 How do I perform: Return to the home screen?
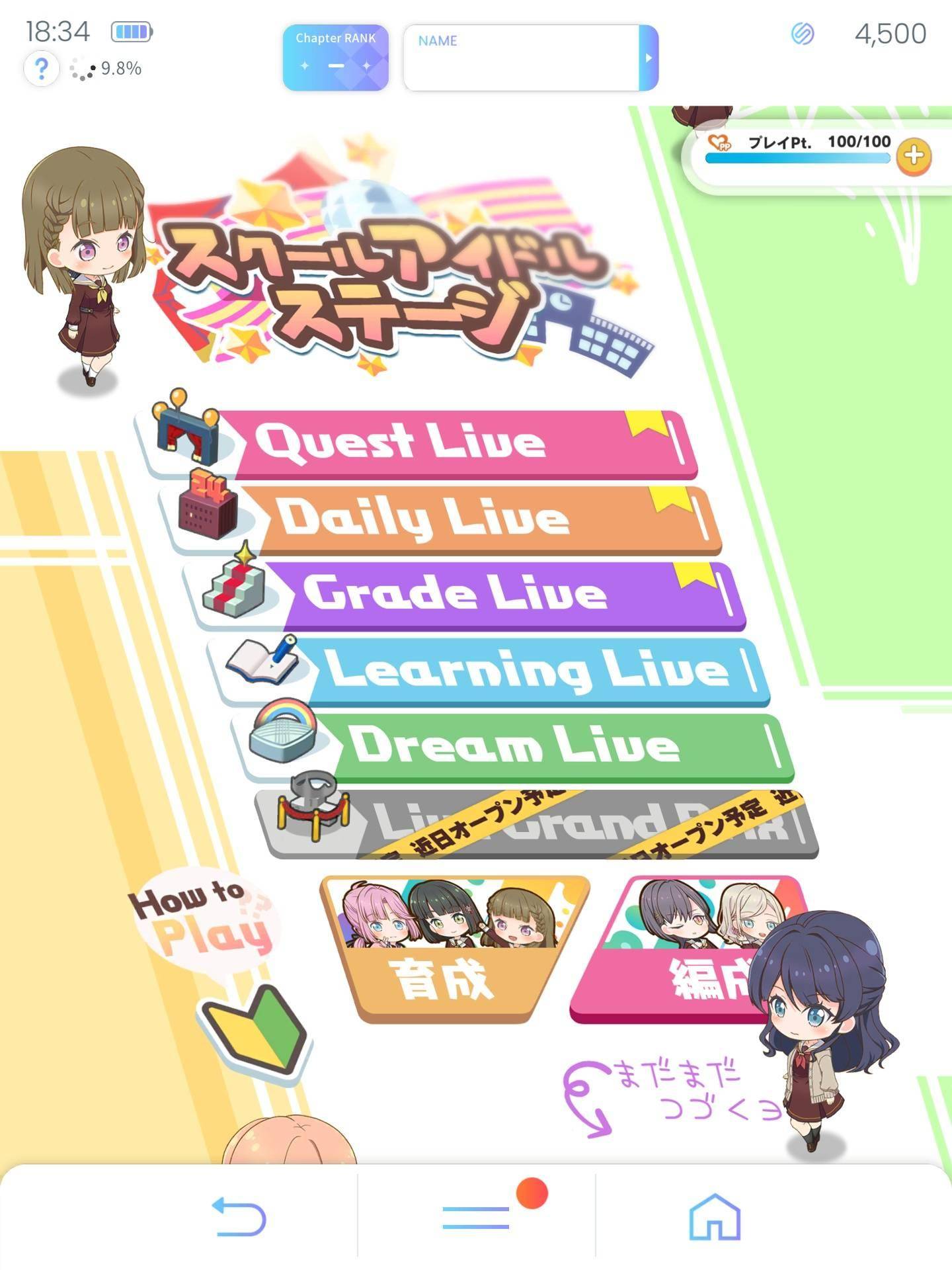715,1217
